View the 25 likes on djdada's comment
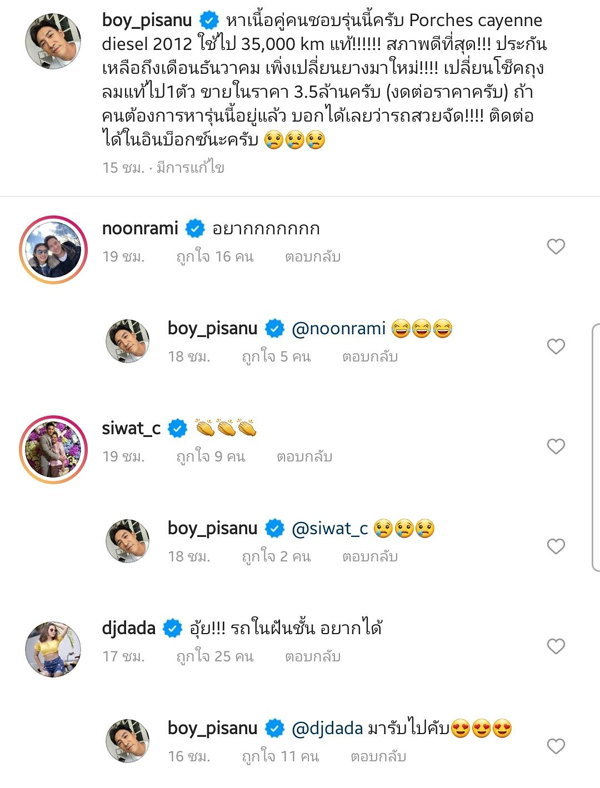Viewport: 600px width, 788px height. coord(215,657)
